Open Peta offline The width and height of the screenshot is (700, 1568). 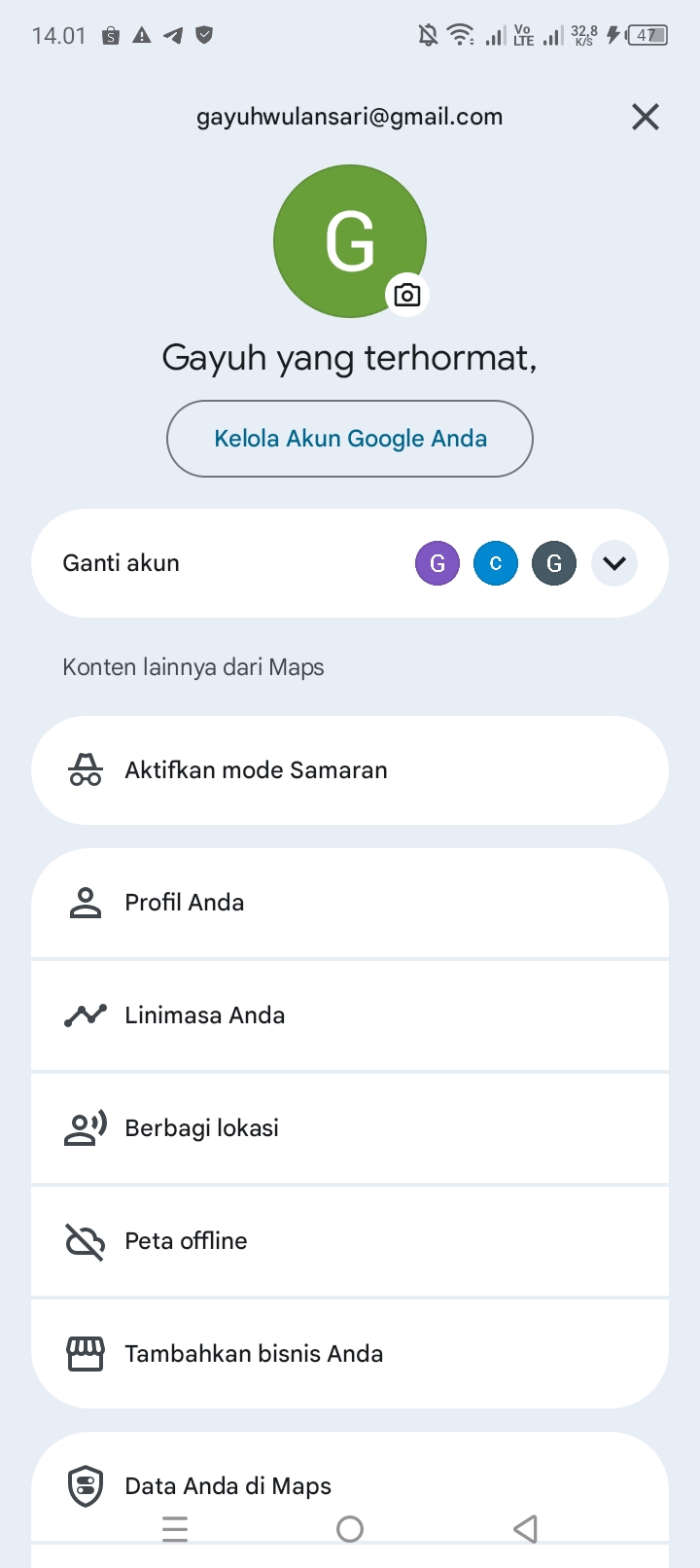click(x=350, y=1241)
